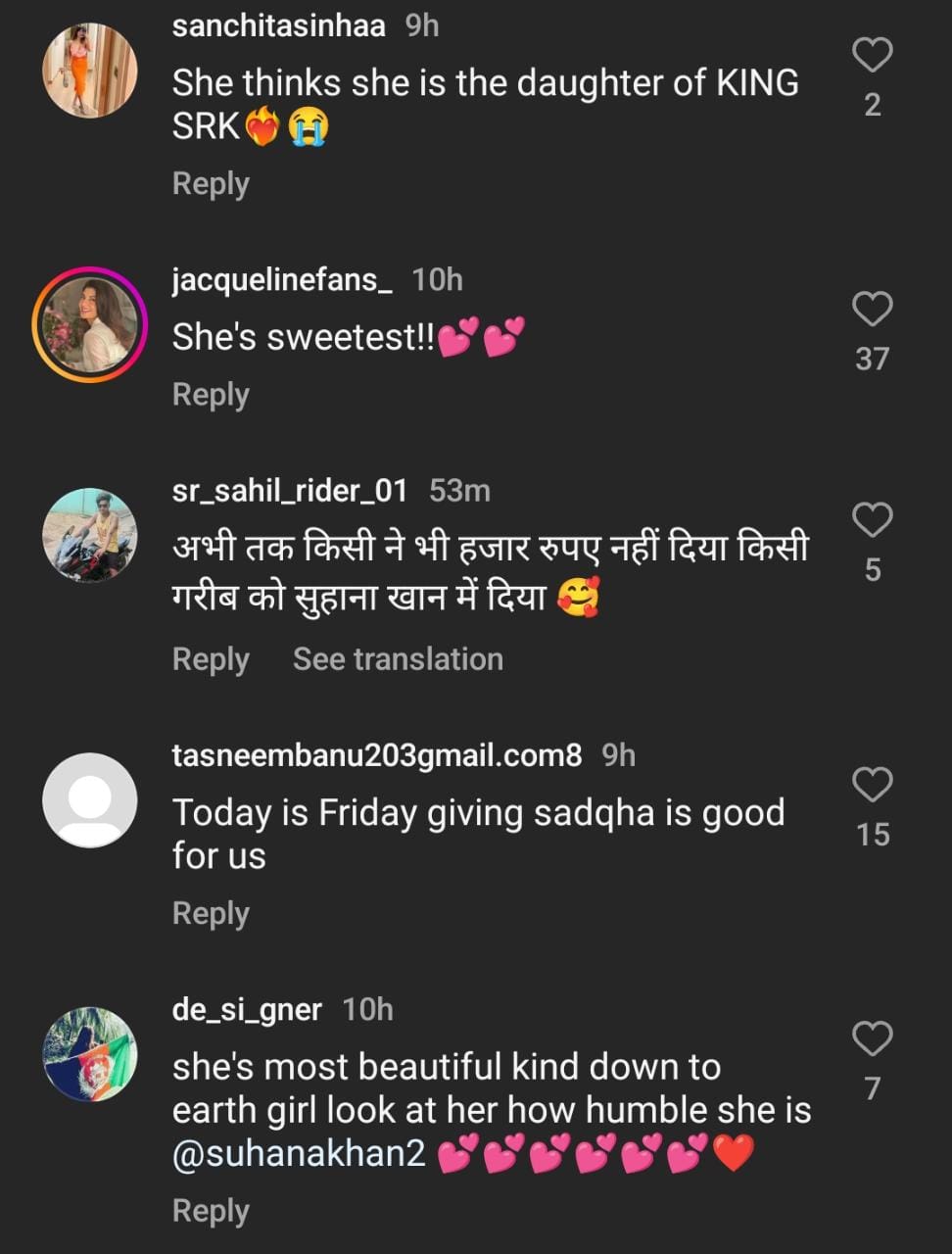Like the comment by jacquelinefans_
This screenshot has height=1254, width=952.
[x=871, y=310]
